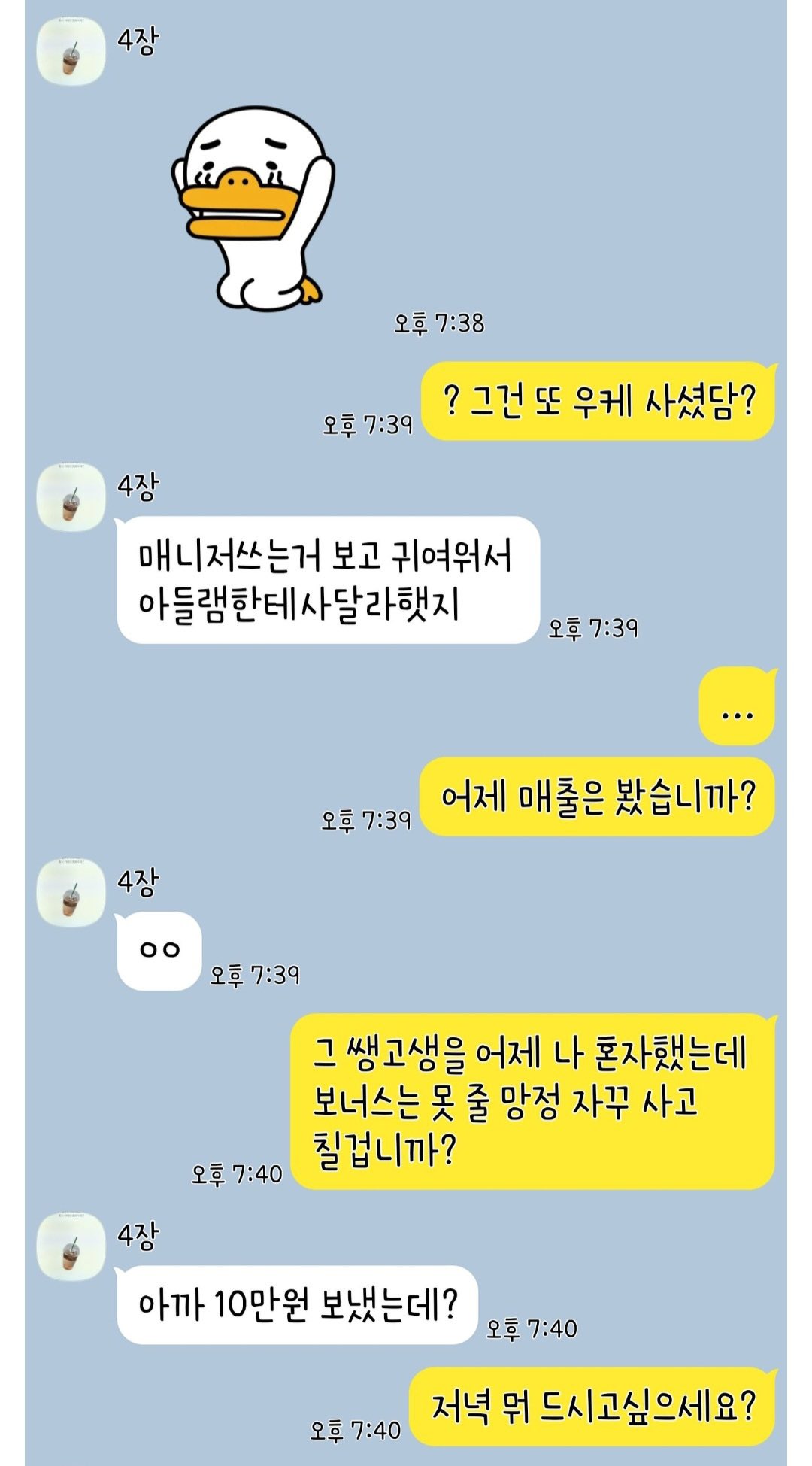The height and width of the screenshot is (1466, 812).
Task: Open 4장's avatar beside the 매니저쓰는거 message
Action: pyautogui.click(x=71, y=498)
